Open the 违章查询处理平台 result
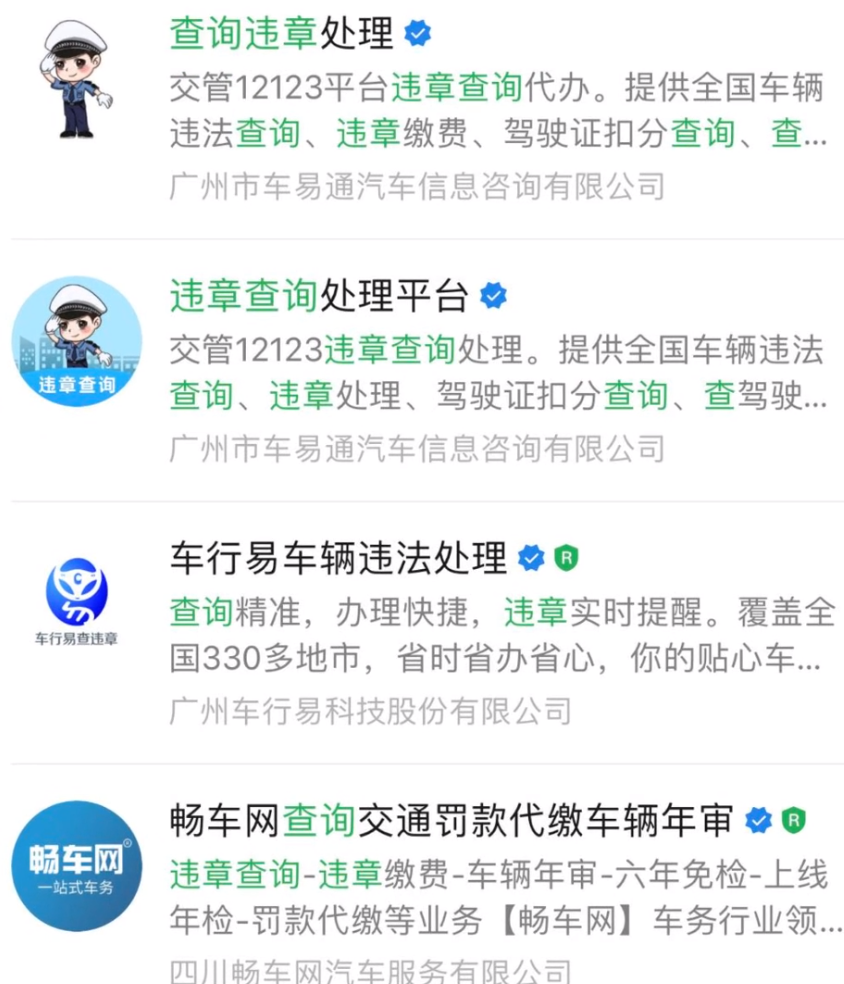Viewport: 844px width, 984px height. (x=319, y=296)
